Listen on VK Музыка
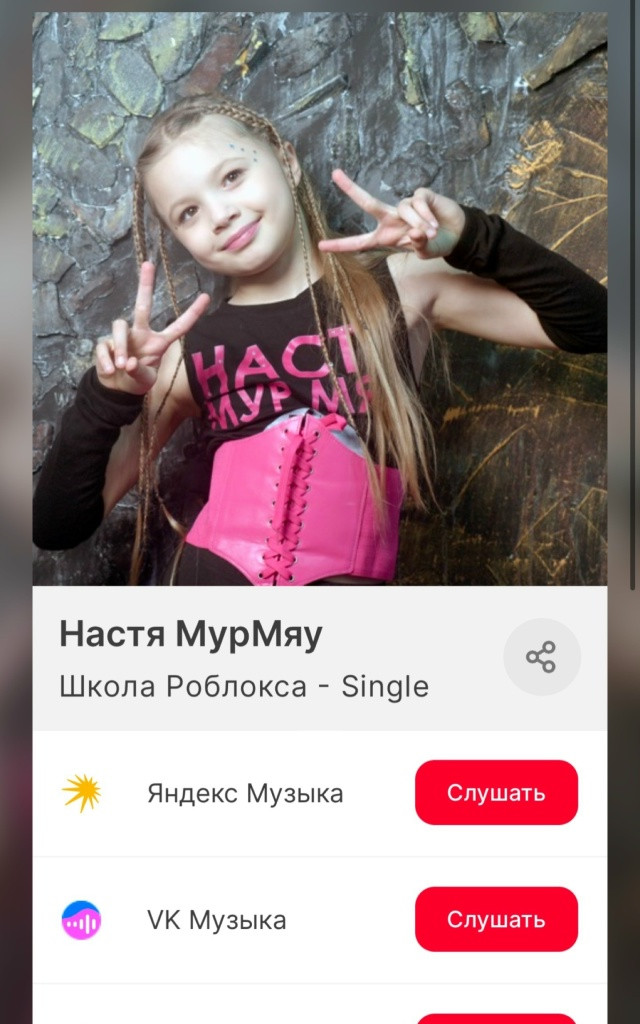The width and height of the screenshot is (640, 1024). click(496, 919)
